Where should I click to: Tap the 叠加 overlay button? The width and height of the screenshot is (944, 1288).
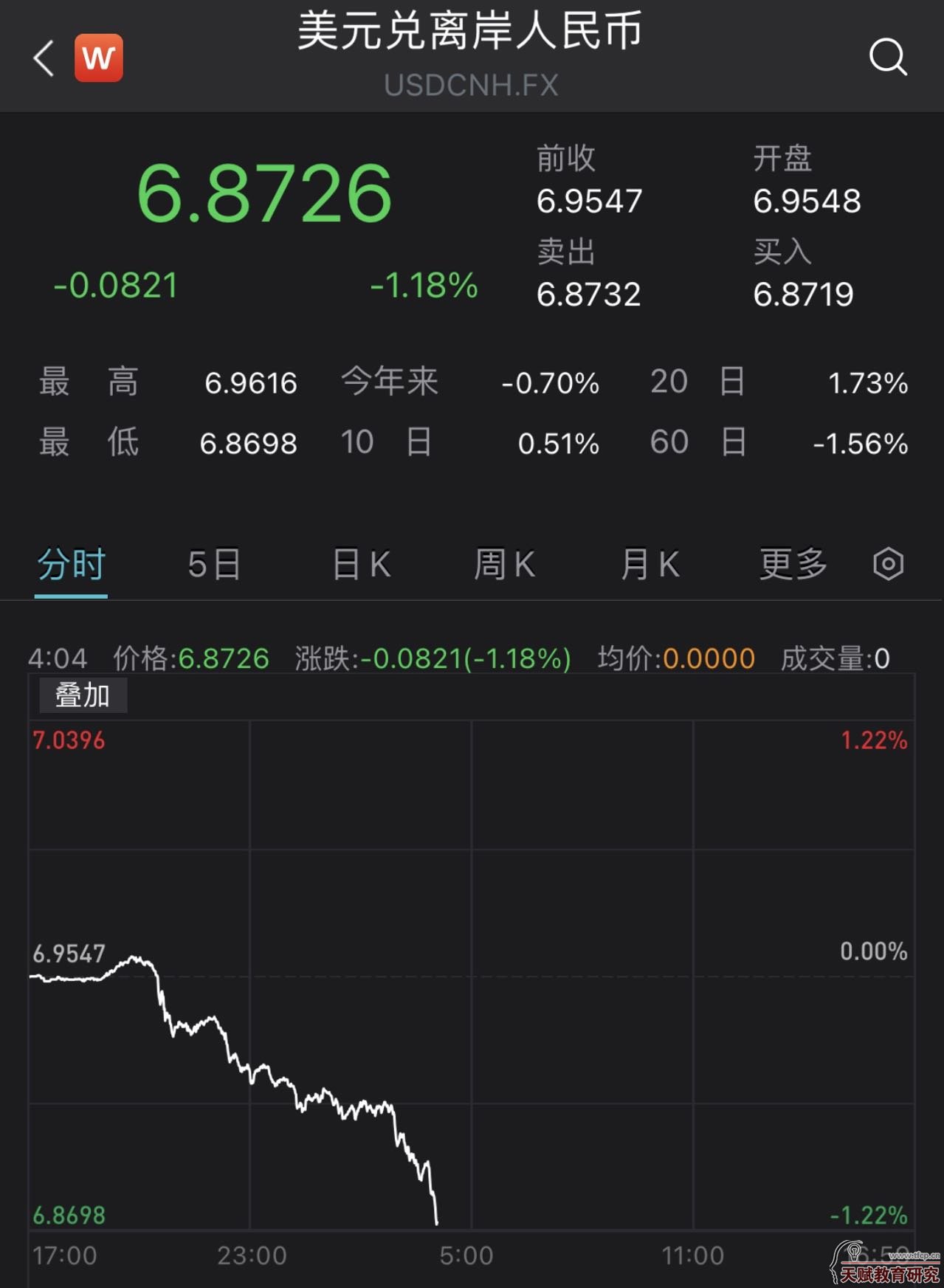[x=83, y=695]
